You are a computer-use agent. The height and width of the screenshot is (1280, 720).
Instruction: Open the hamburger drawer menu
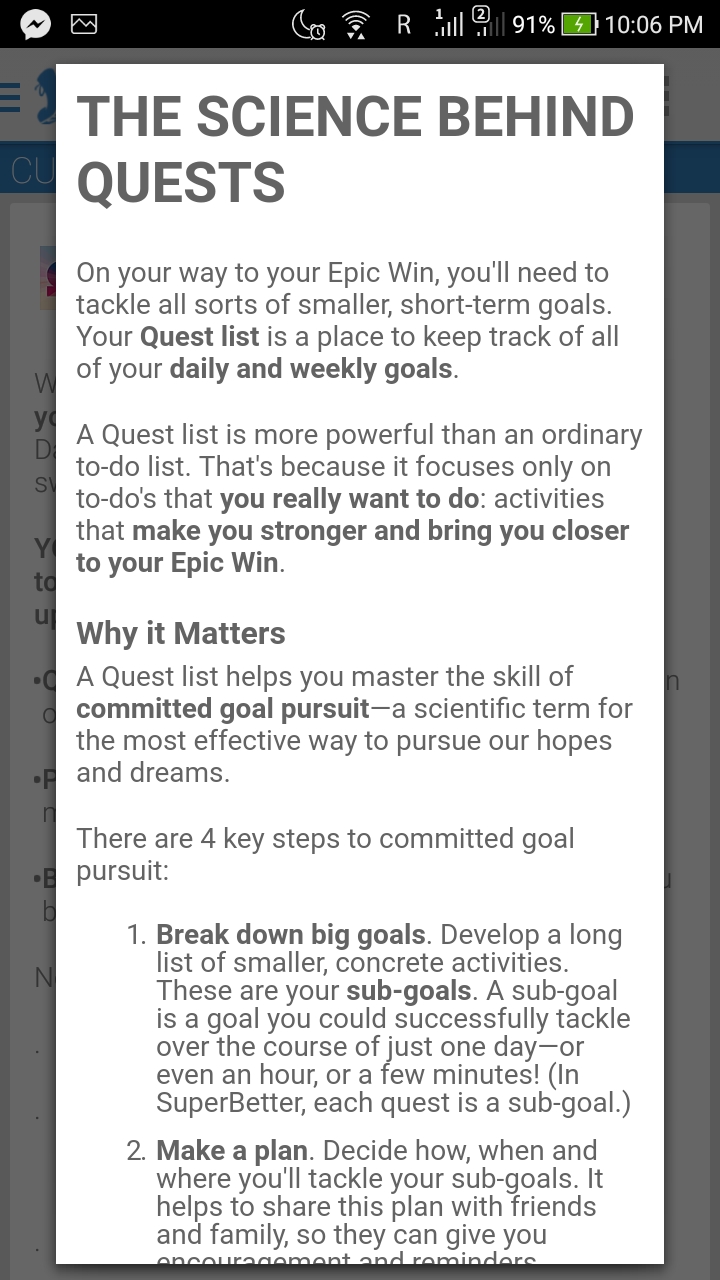[10, 97]
